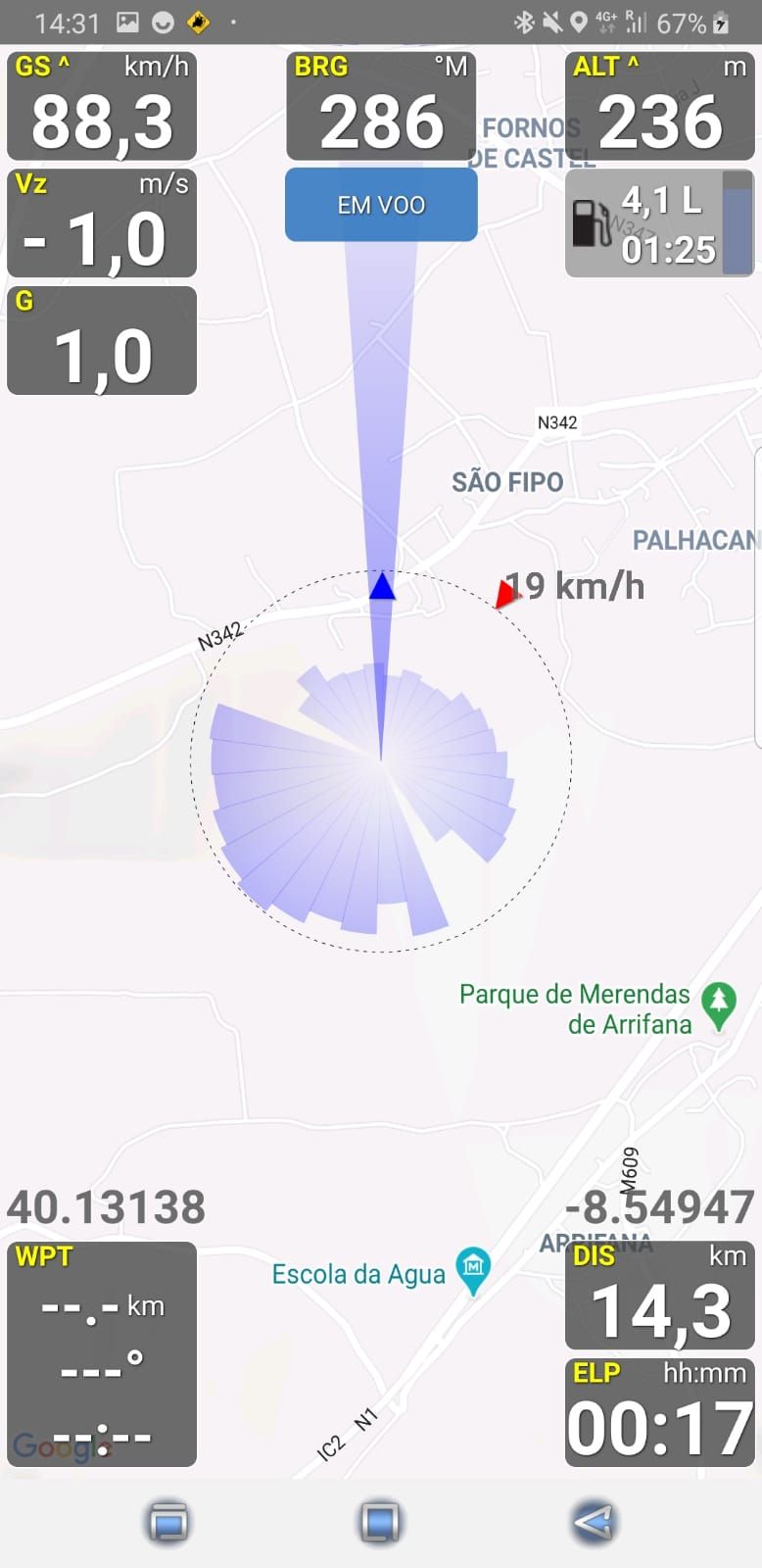Open the fuel gauge widget showing 4,1 L
The width and height of the screenshot is (762, 1568).
659,222
